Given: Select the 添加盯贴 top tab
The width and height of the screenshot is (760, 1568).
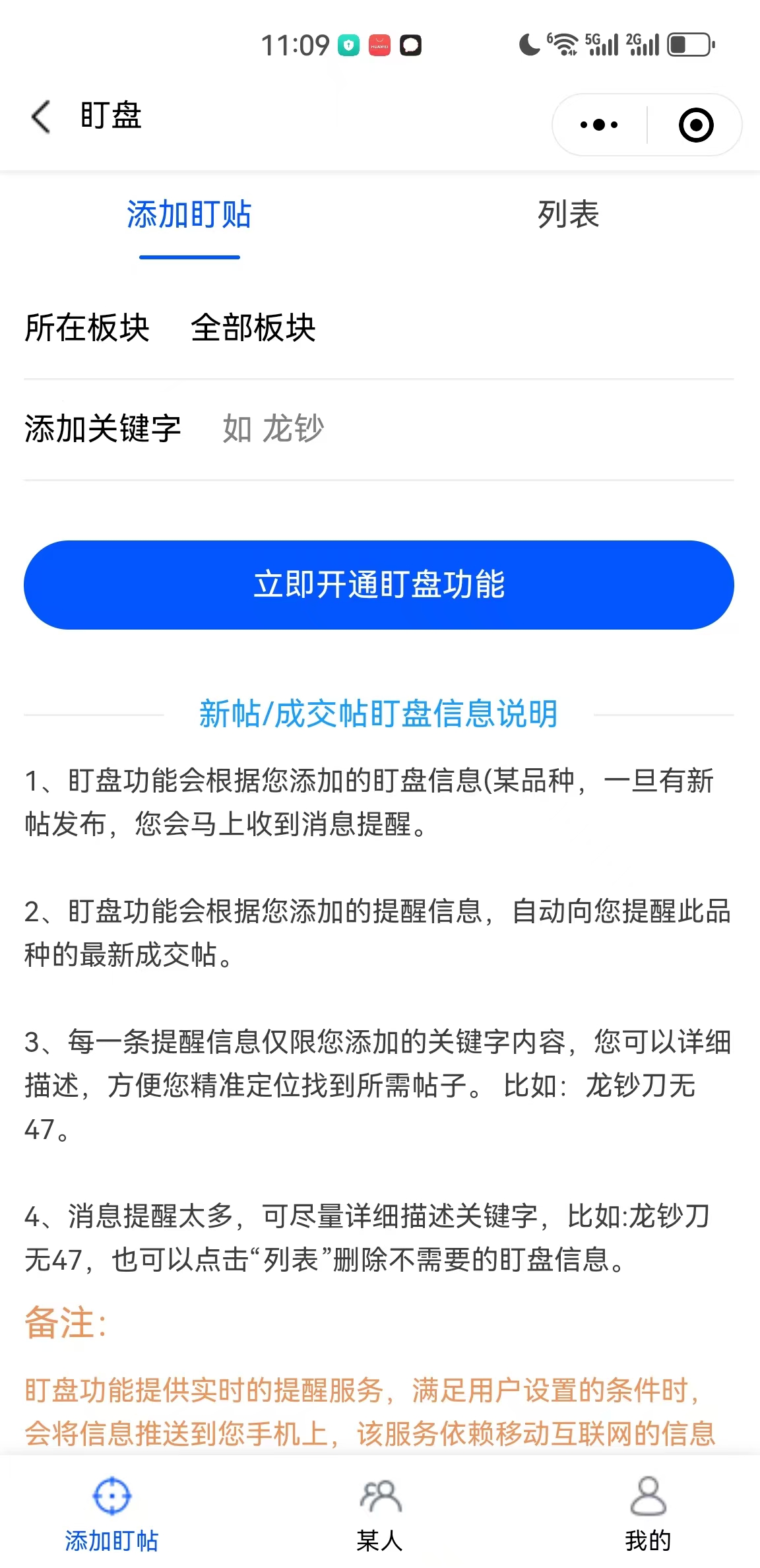Looking at the screenshot, I should [189, 215].
